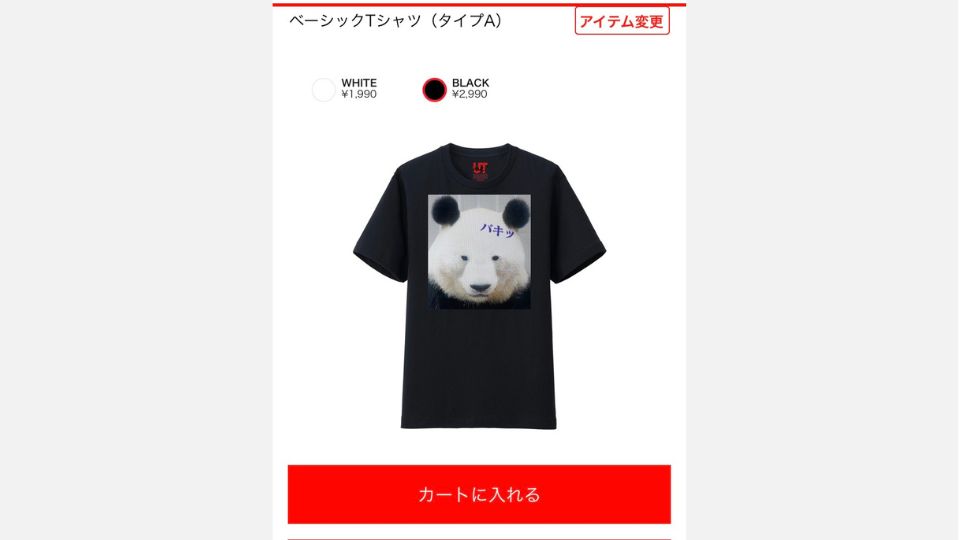This screenshot has height=540, width=960.
Task: Select the WHITE color option
Action: pyautogui.click(x=324, y=90)
